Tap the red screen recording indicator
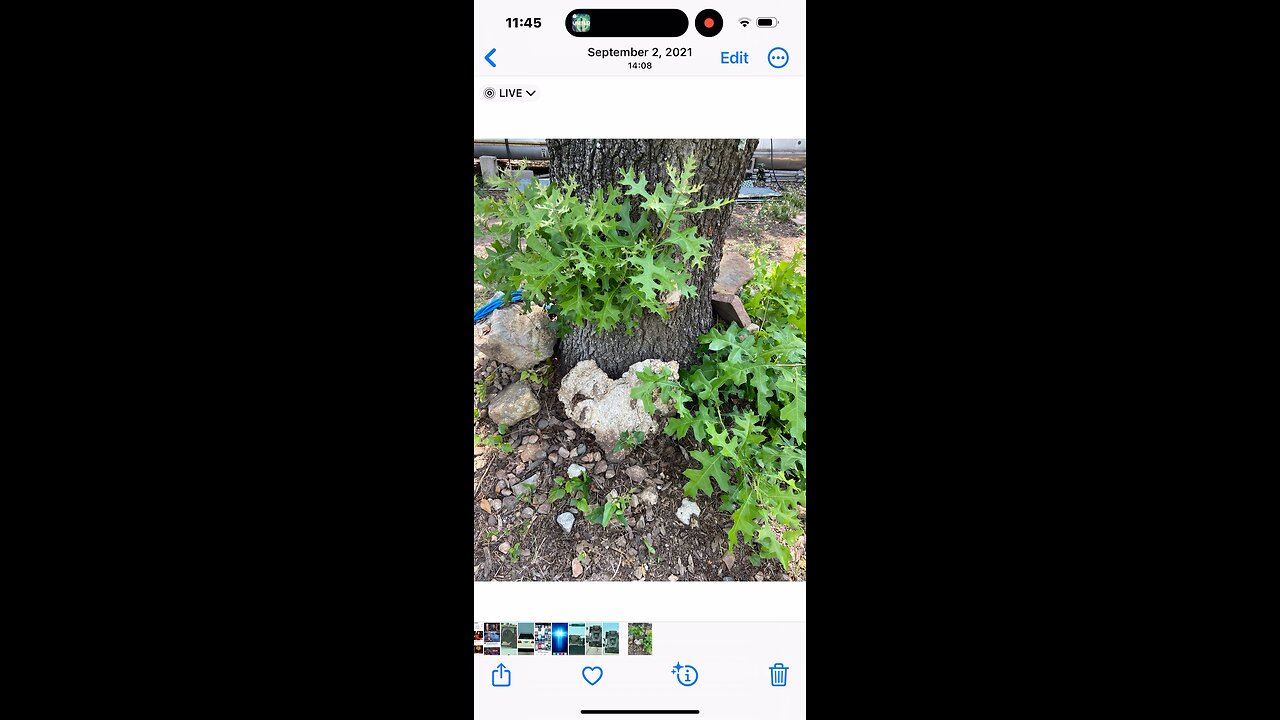The height and width of the screenshot is (720, 1280). point(709,23)
